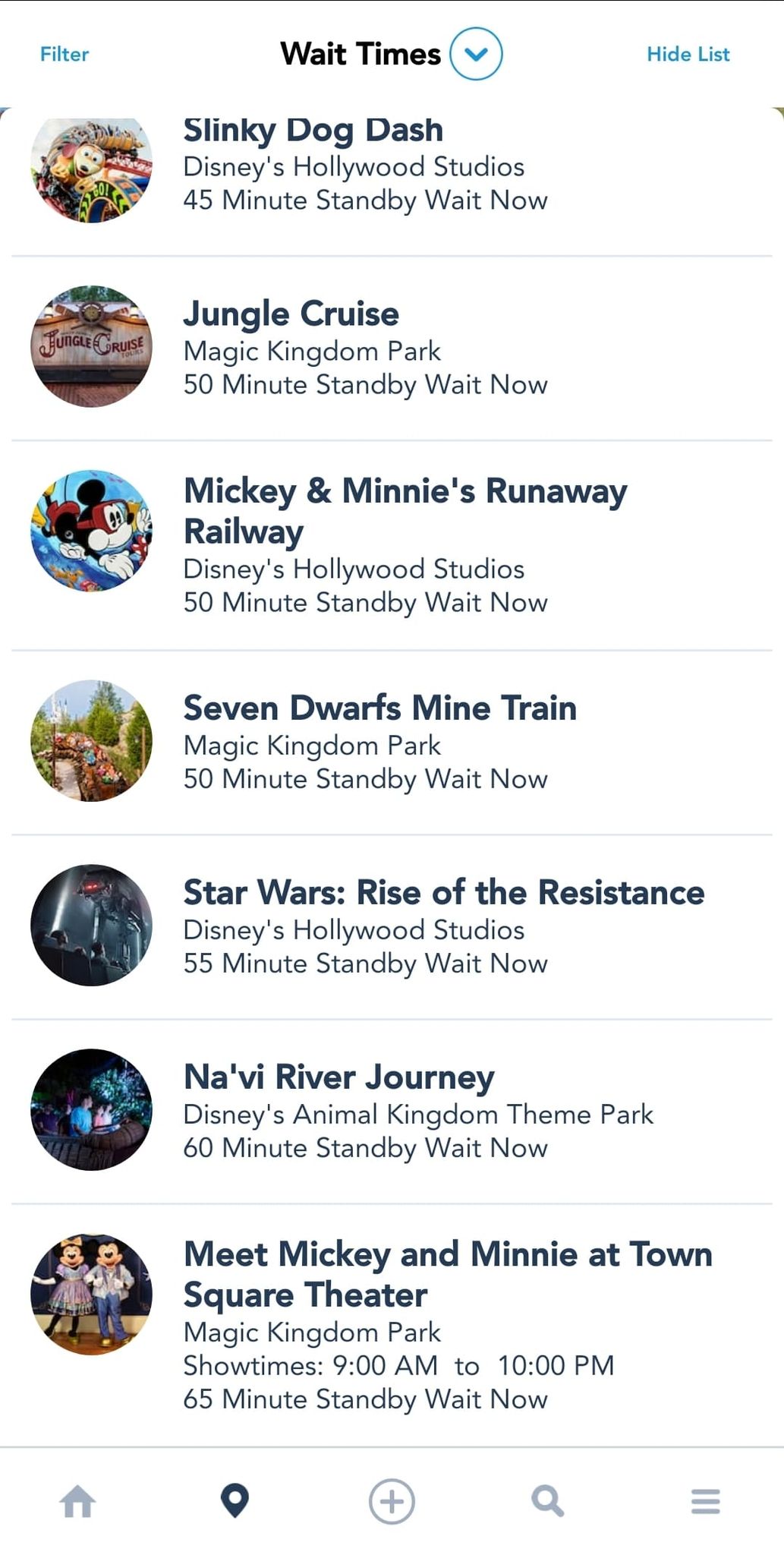This screenshot has width=784, height=1555.
Task: Open the hamburger menu tab
Action: (705, 1501)
